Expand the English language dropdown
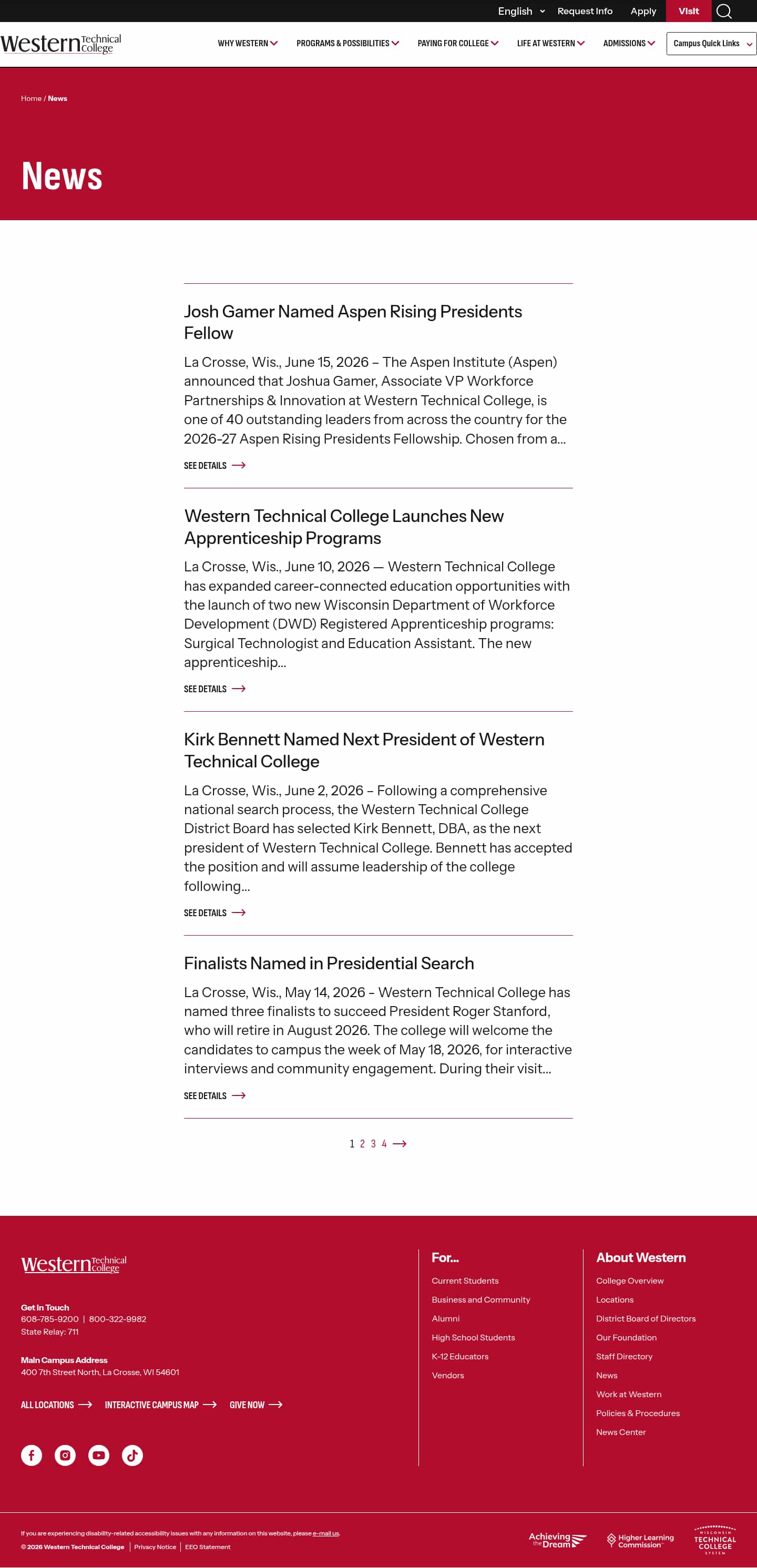757x1568 pixels. [x=521, y=11]
